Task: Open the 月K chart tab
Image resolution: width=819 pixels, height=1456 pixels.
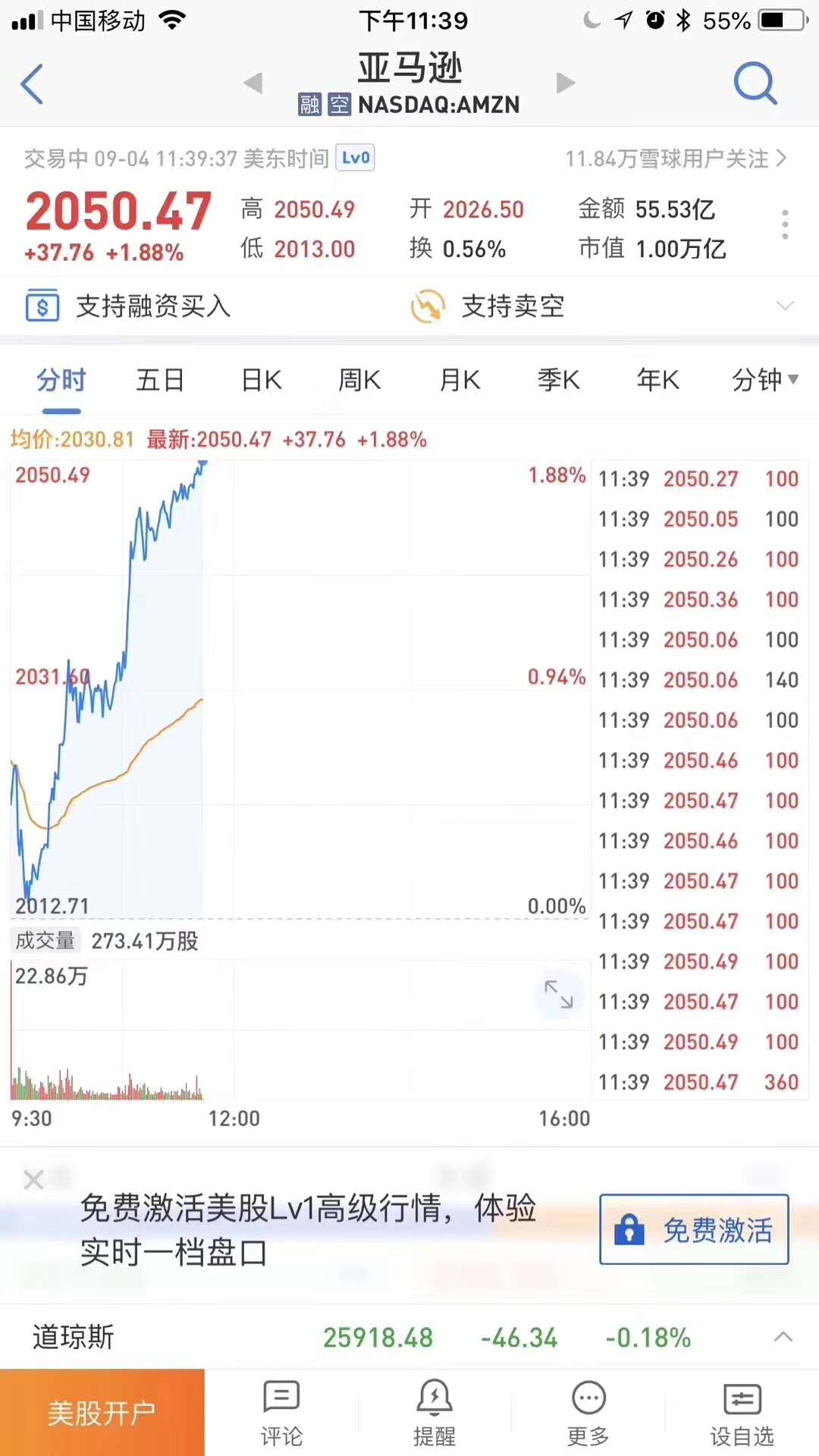Action: (460, 380)
